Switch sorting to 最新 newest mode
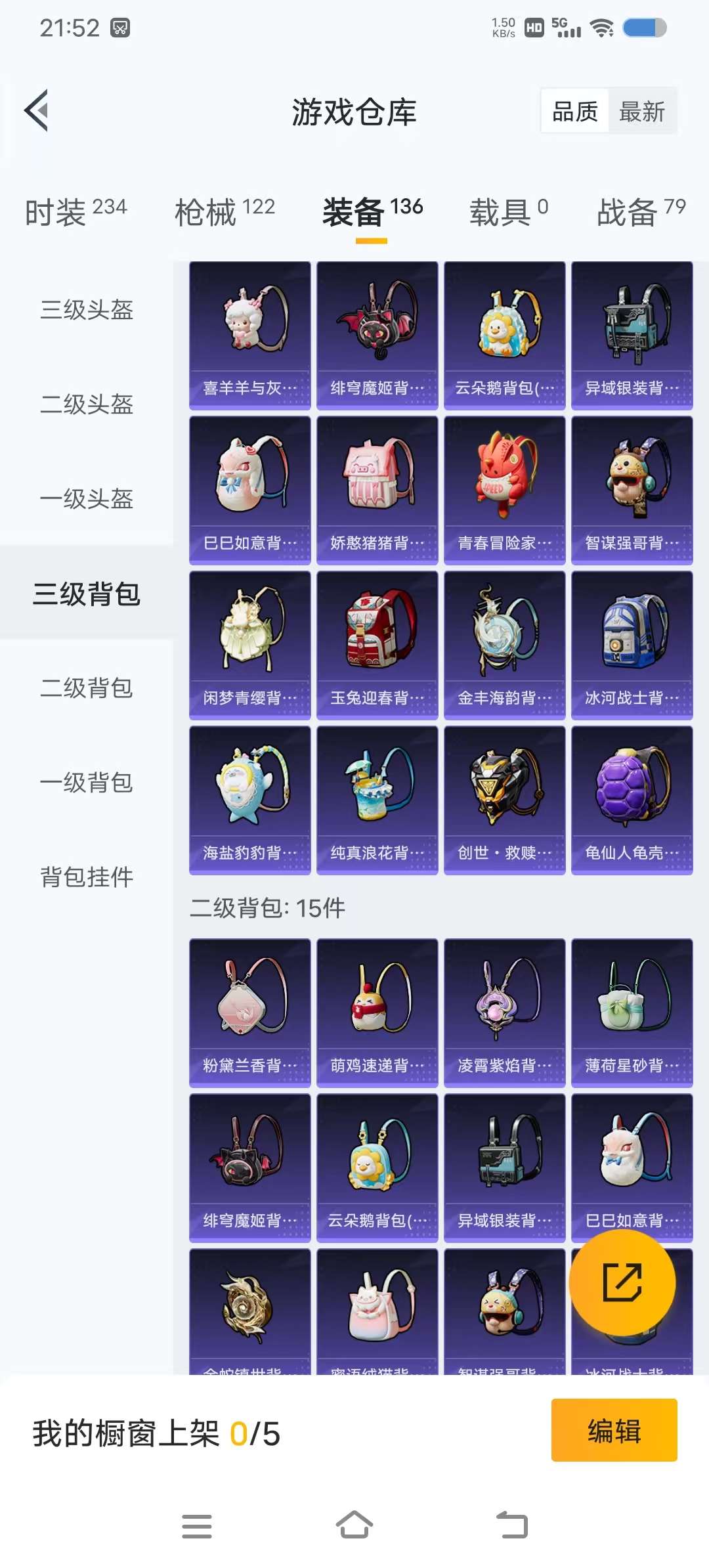The height and width of the screenshot is (1568, 709). 643,112
